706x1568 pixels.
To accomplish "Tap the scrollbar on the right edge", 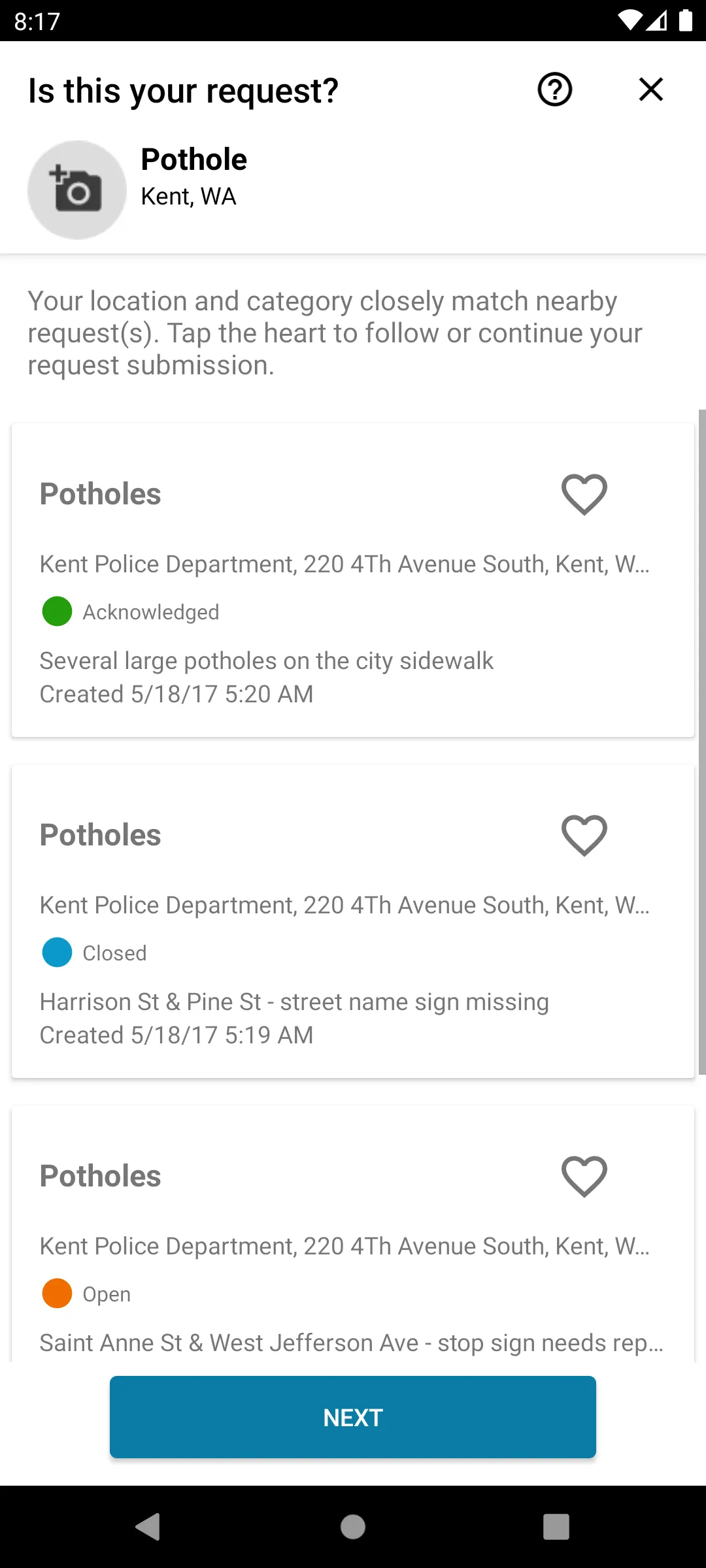I will pos(702,719).
